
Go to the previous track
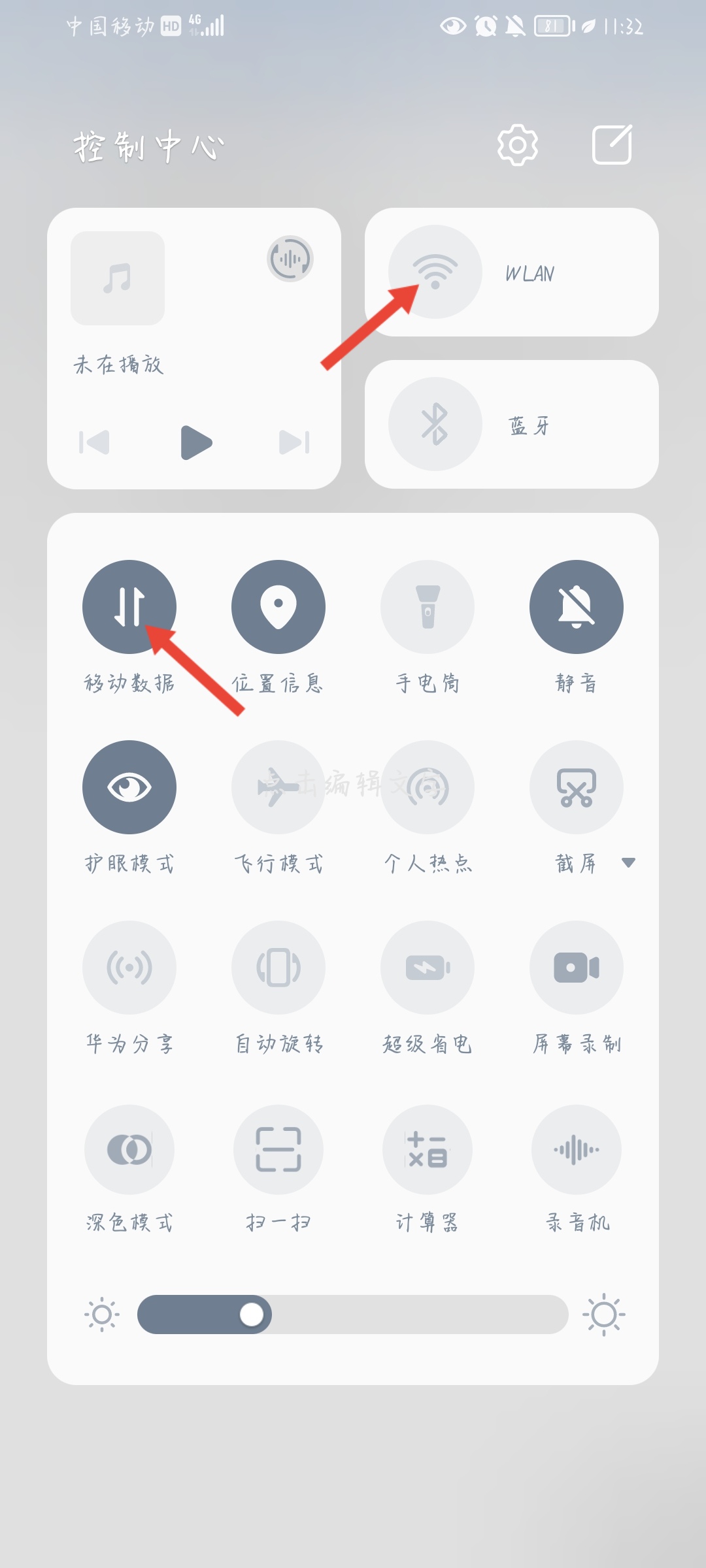pos(94,442)
